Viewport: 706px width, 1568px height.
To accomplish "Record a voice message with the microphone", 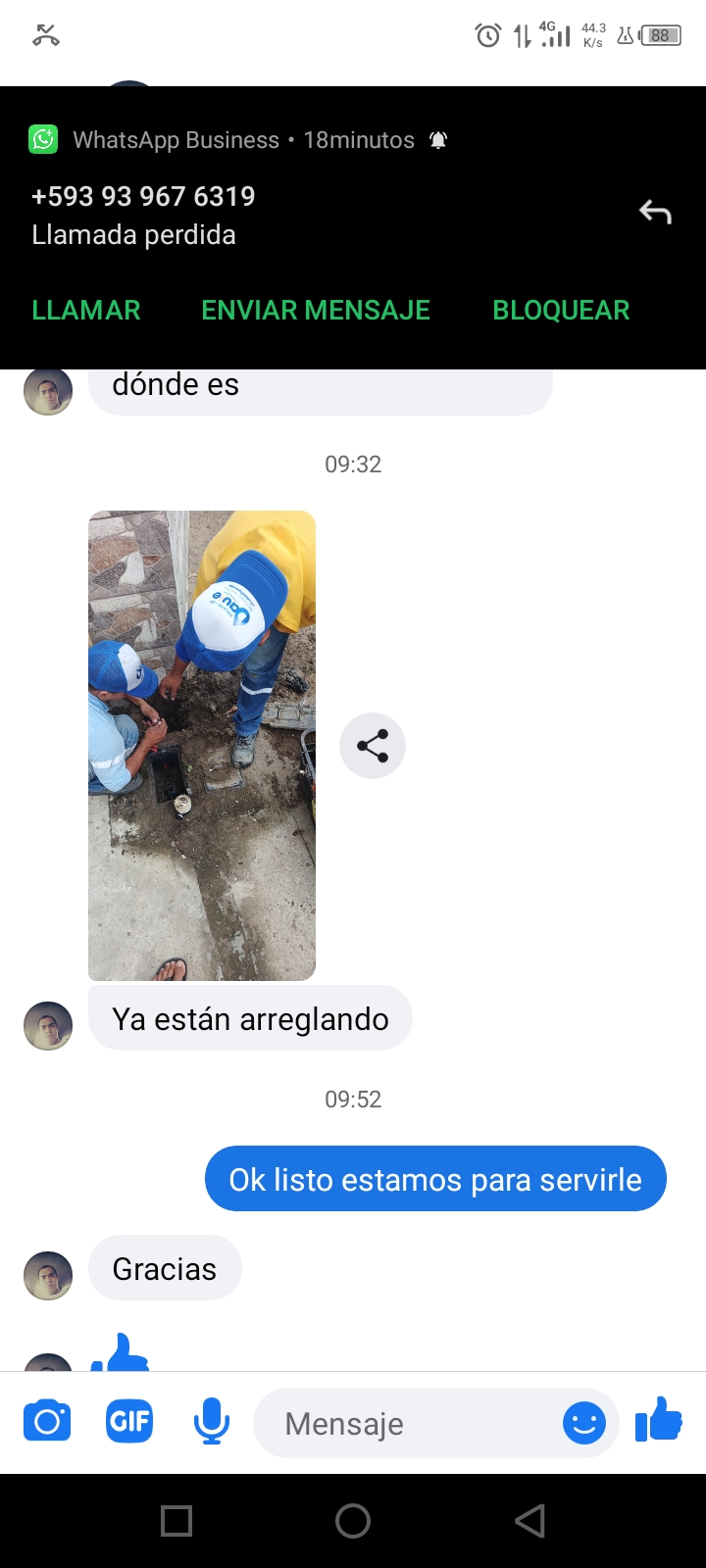I will [211, 1422].
